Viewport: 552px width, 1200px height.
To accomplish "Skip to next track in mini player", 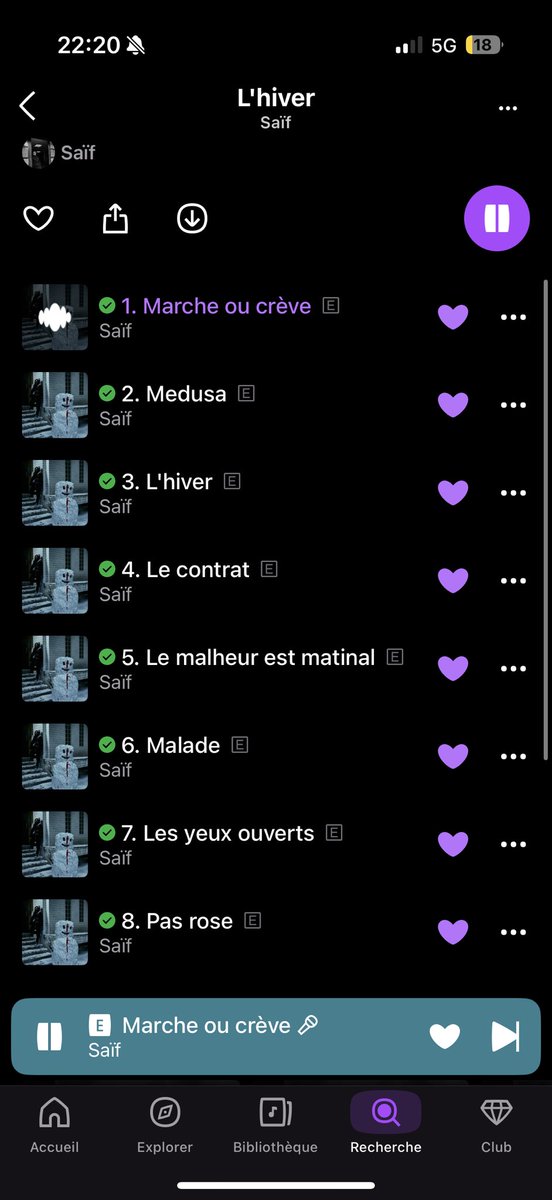I will [505, 1037].
